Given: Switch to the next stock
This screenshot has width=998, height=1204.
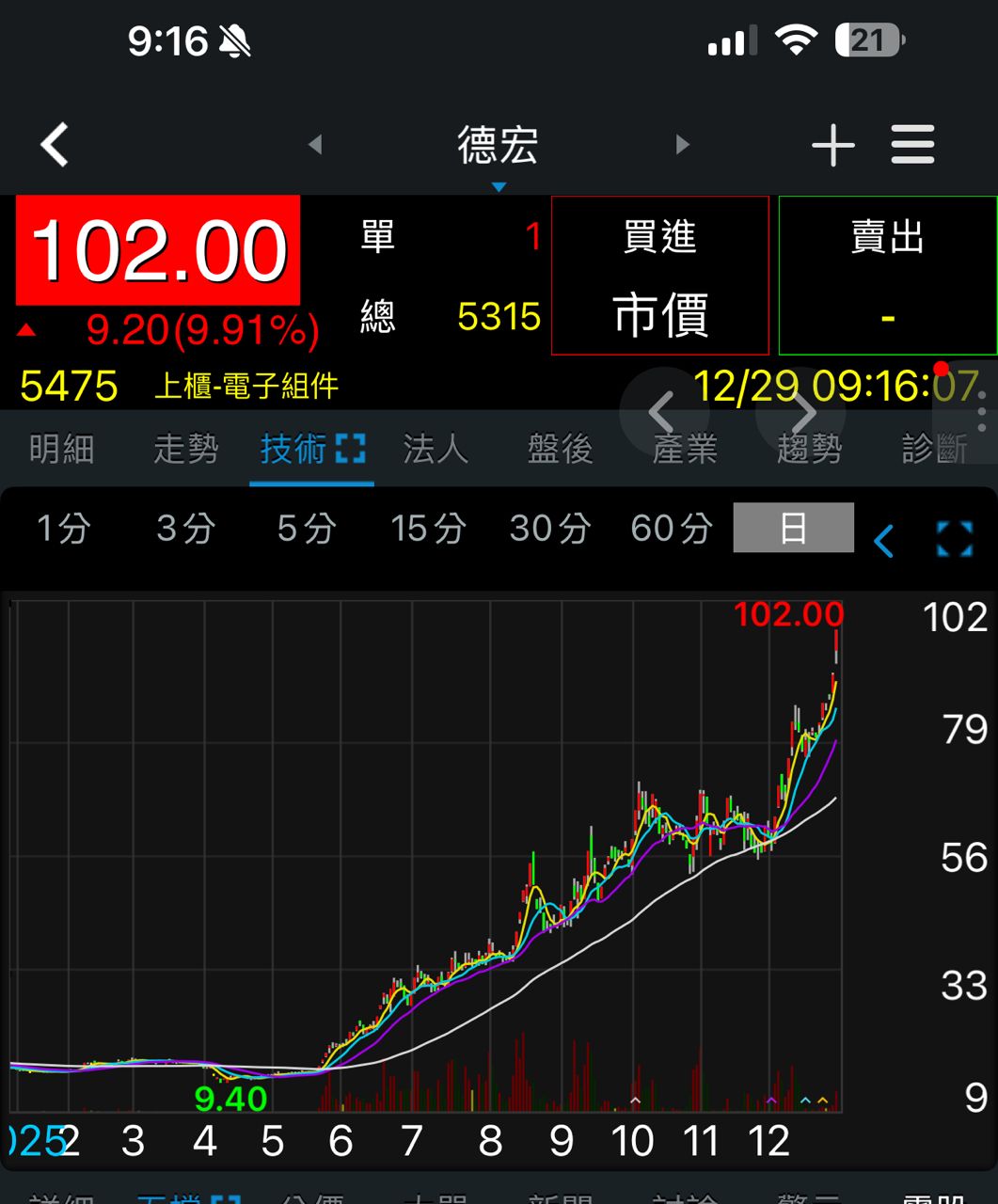Looking at the screenshot, I should coord(683,145).
